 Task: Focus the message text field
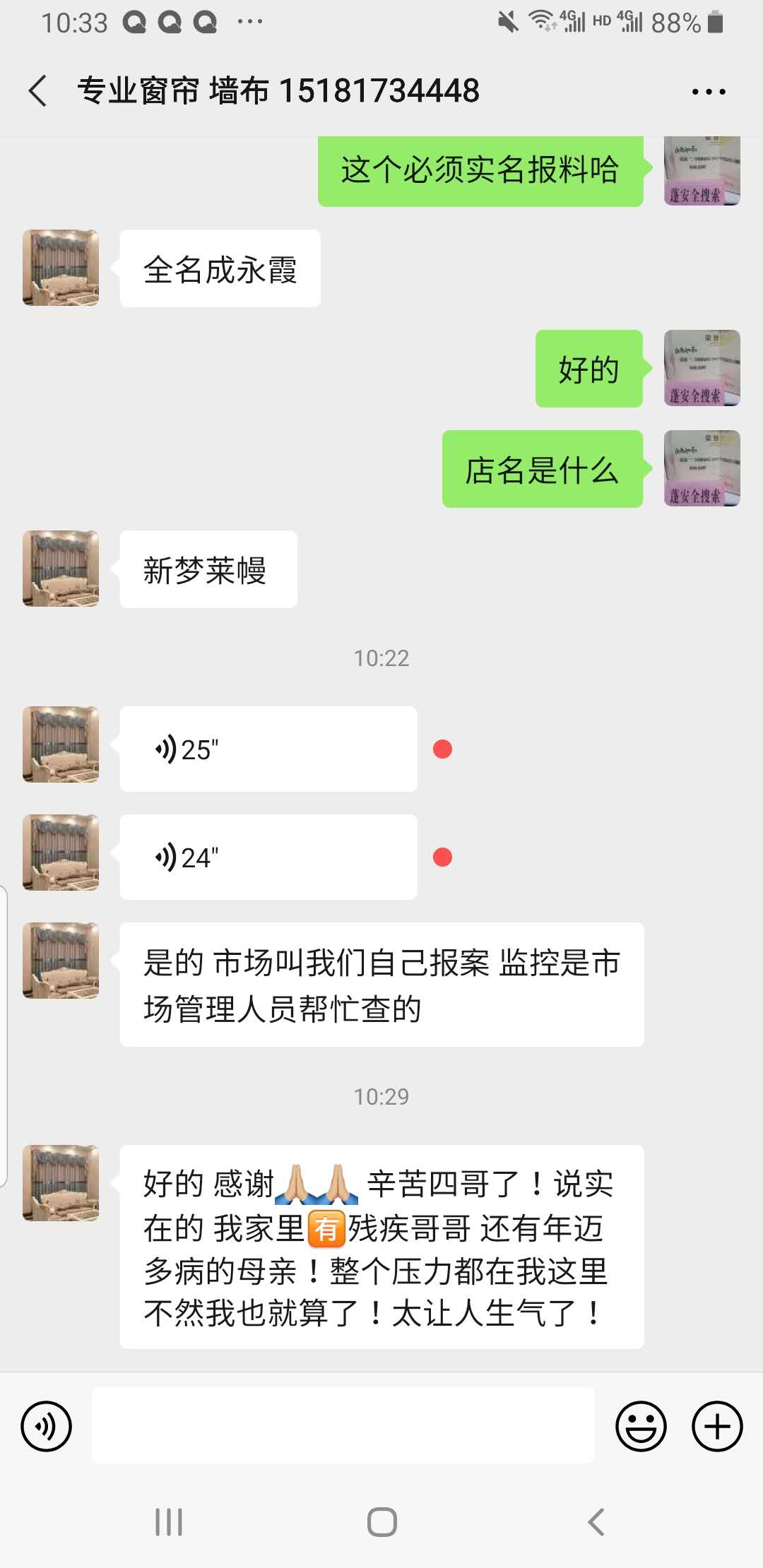(x=343, y=1425)
